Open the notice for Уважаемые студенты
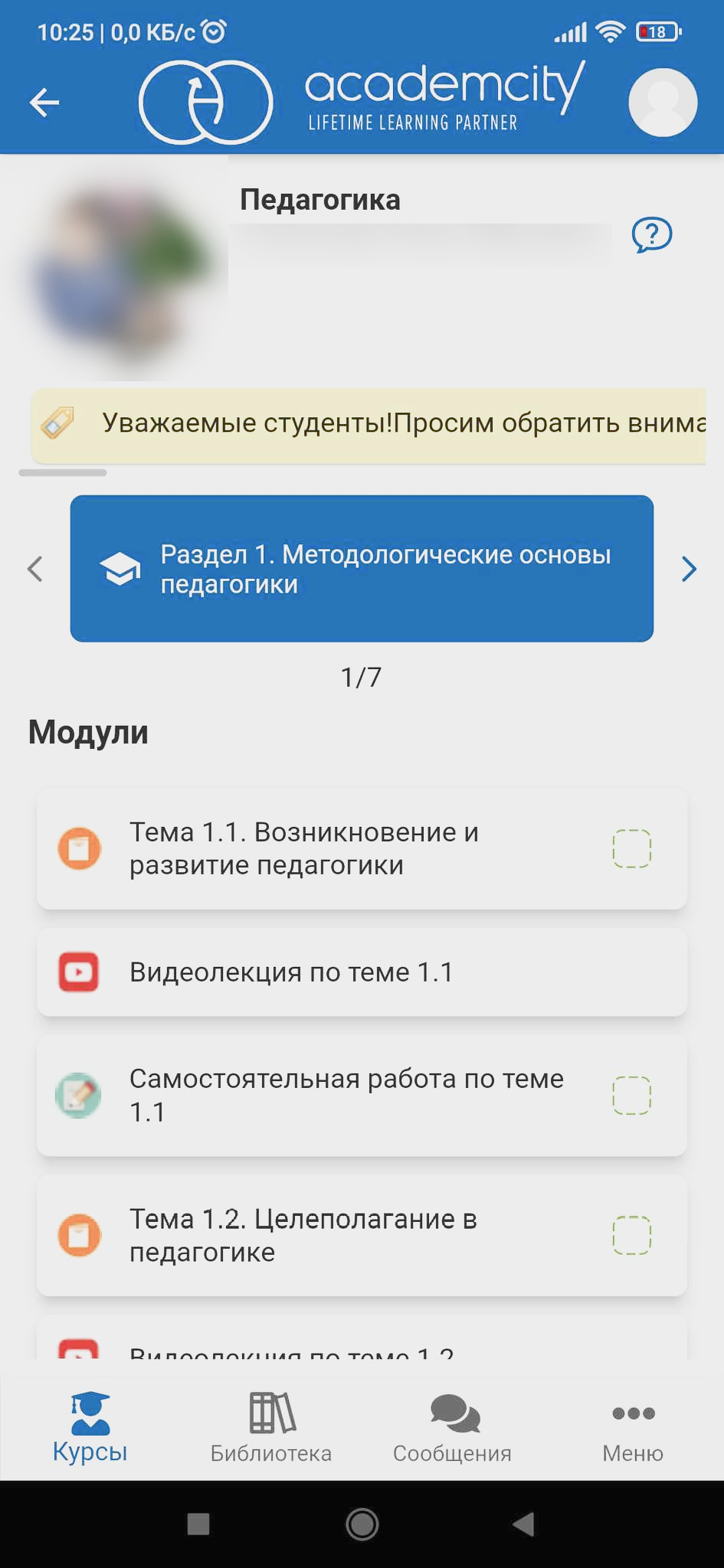 pos(368,423)
